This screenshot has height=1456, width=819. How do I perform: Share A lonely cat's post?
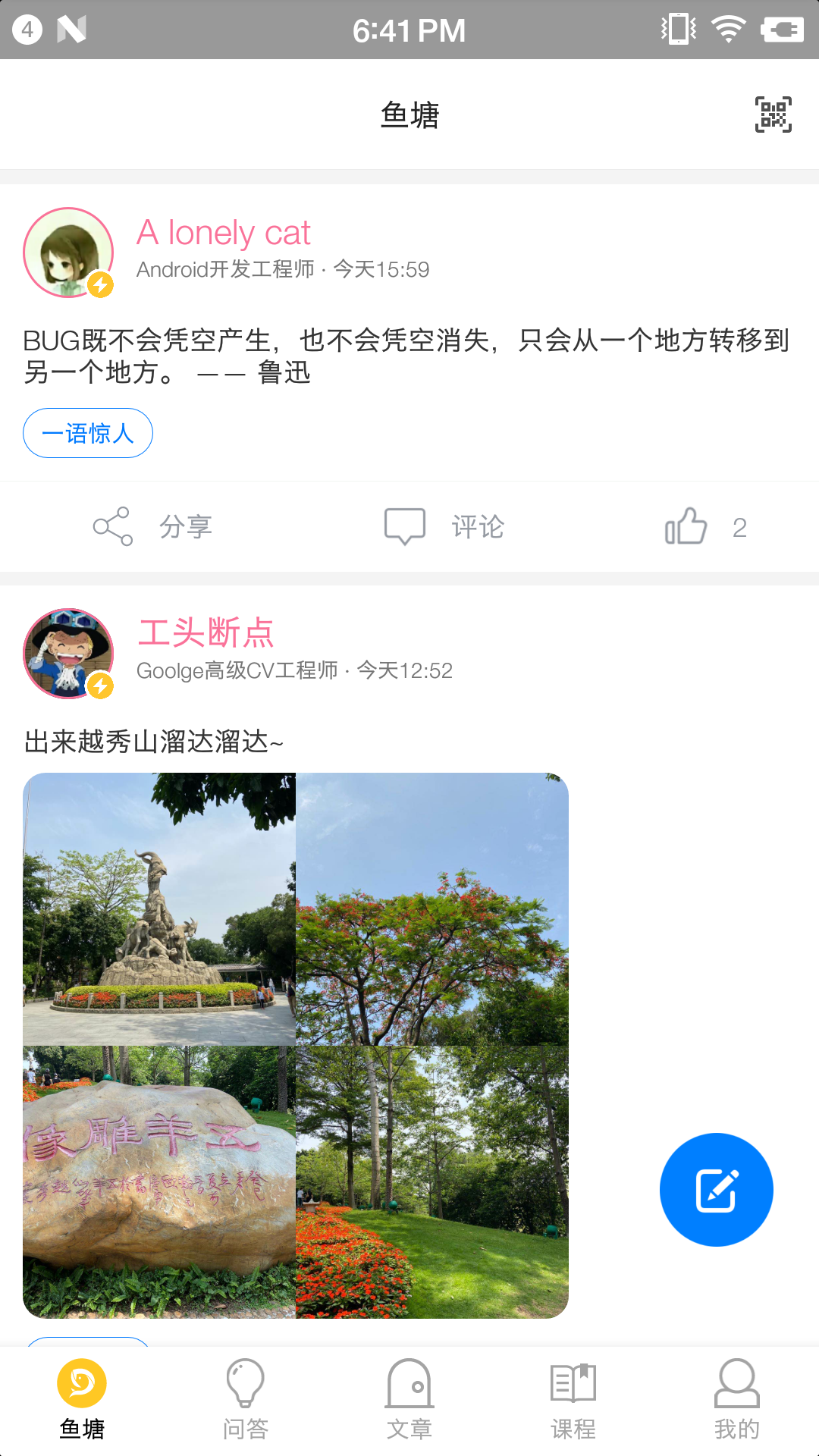[152, 526]
